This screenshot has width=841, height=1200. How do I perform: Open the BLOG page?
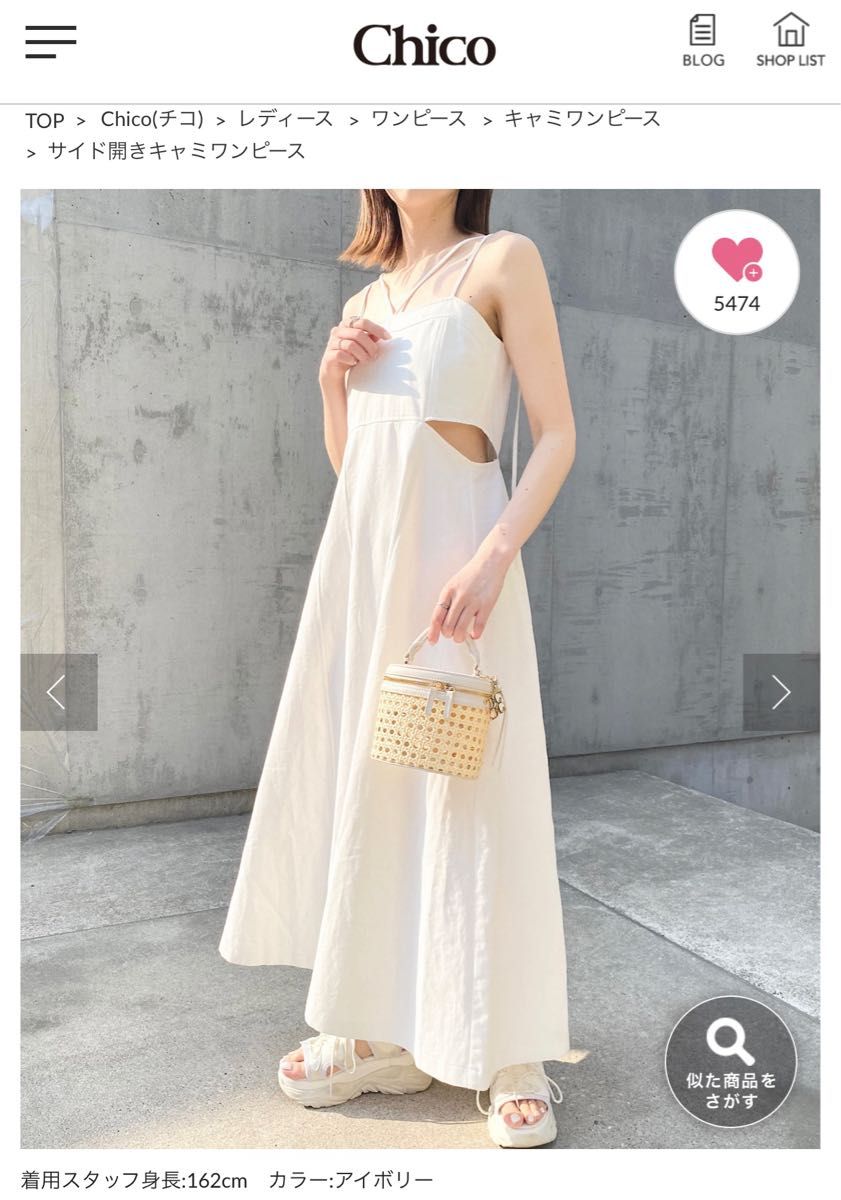point(703,40)
